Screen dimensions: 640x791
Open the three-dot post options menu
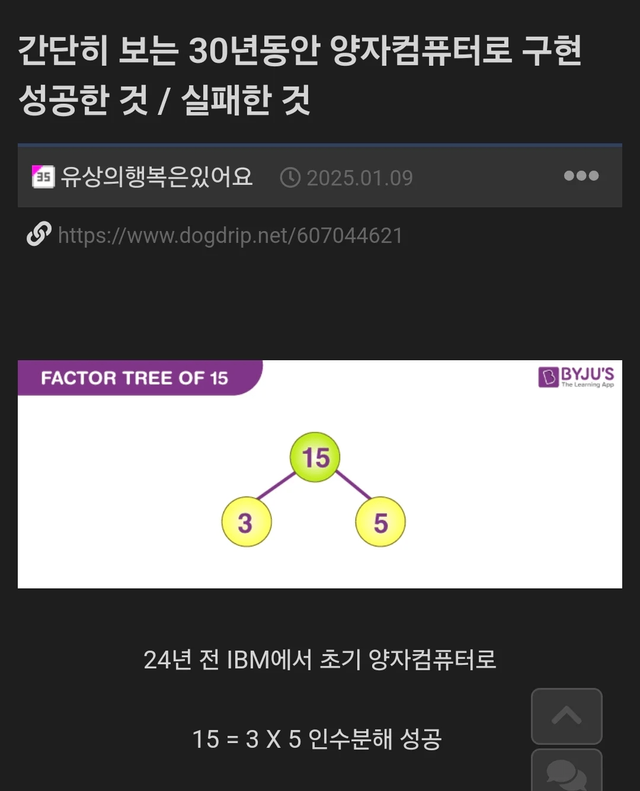click(581, 176)
